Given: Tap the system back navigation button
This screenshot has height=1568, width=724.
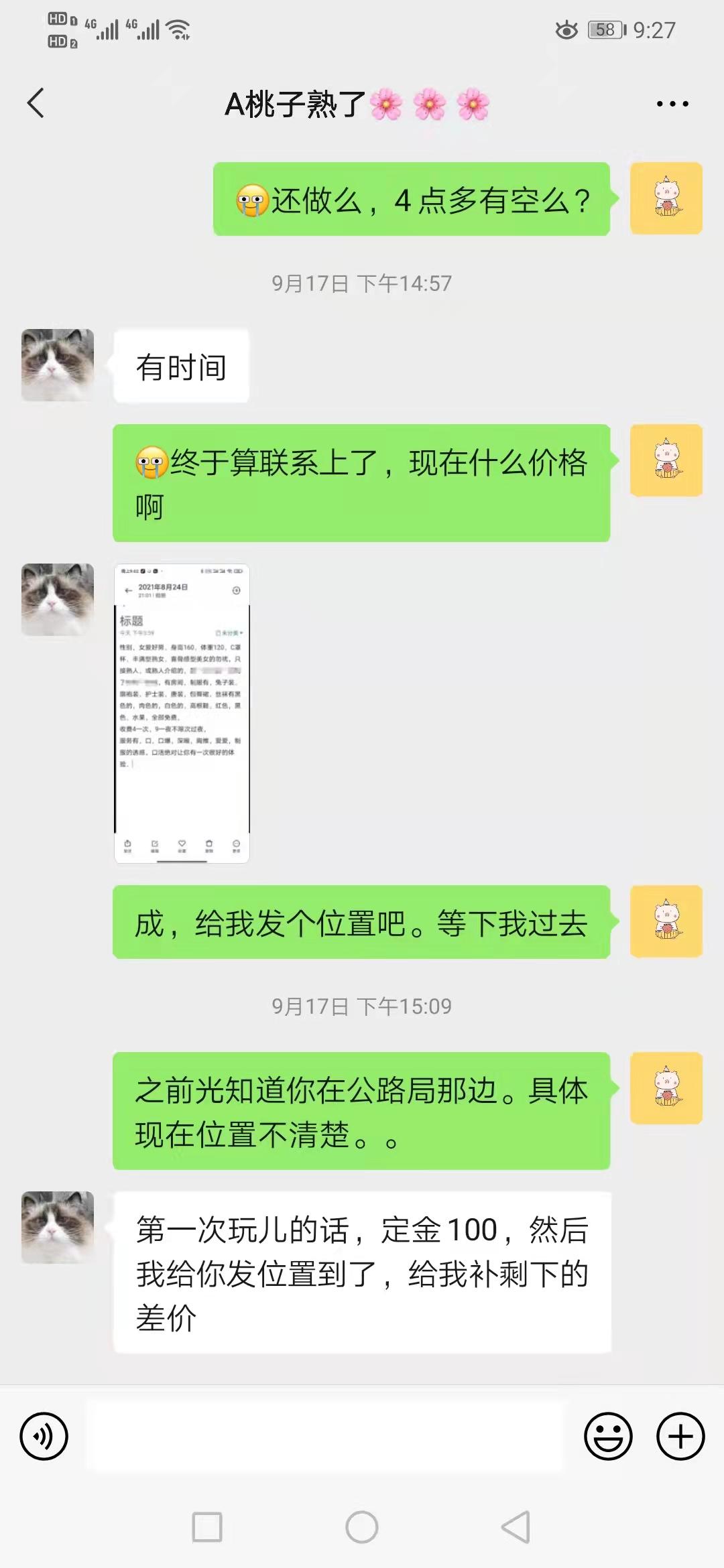Looking at the screenshot, I should click(x=516, y=1527).
